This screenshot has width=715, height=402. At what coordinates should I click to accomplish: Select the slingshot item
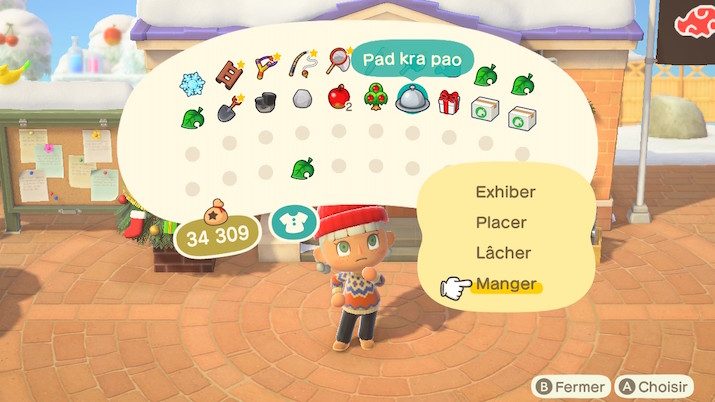click(x=265, y=67)
